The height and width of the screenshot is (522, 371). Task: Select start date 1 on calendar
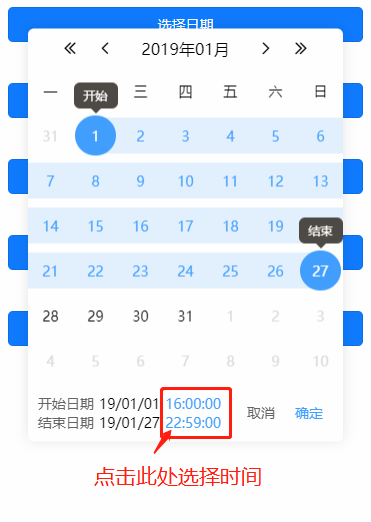pyautogui.click(x=95, y=136)
